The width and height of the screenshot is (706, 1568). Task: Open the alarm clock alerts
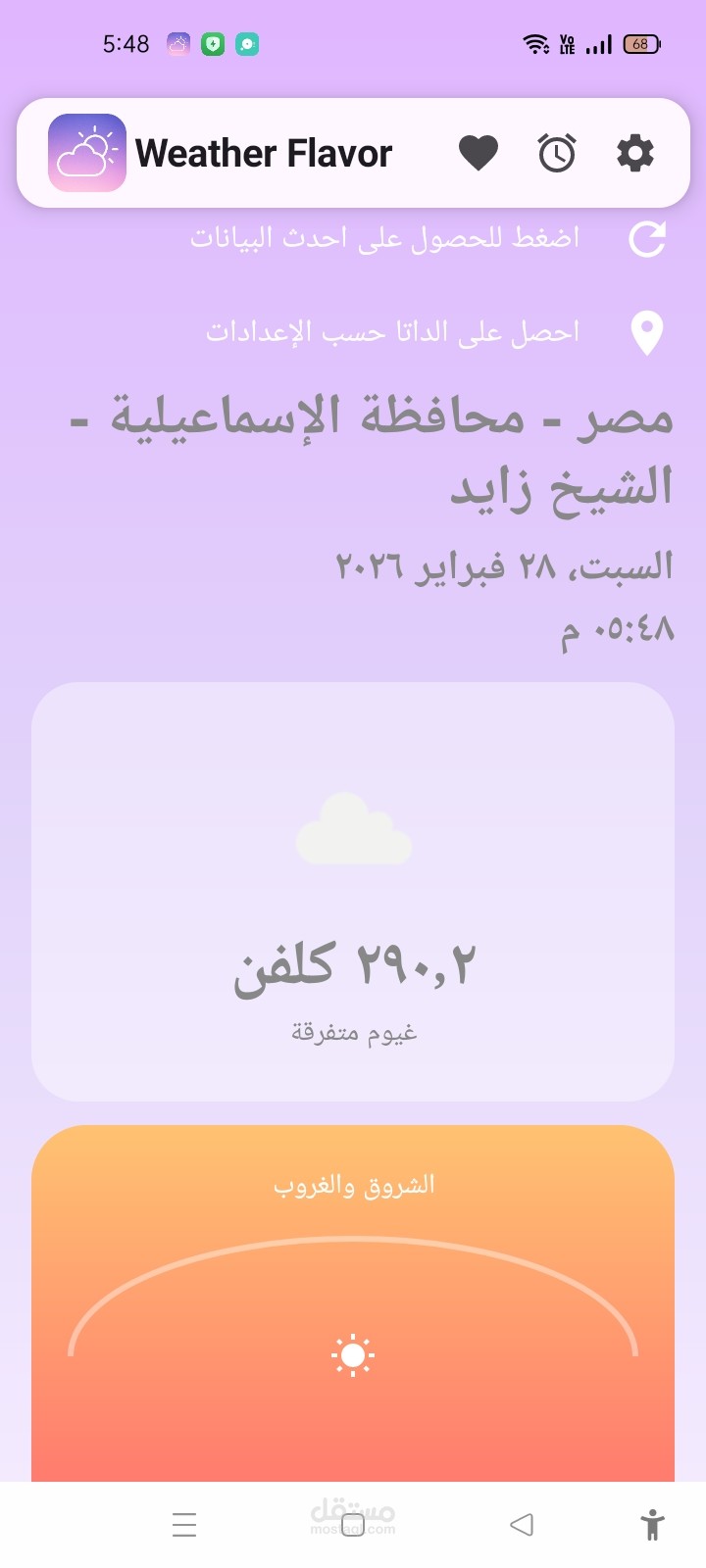(557, 153)
